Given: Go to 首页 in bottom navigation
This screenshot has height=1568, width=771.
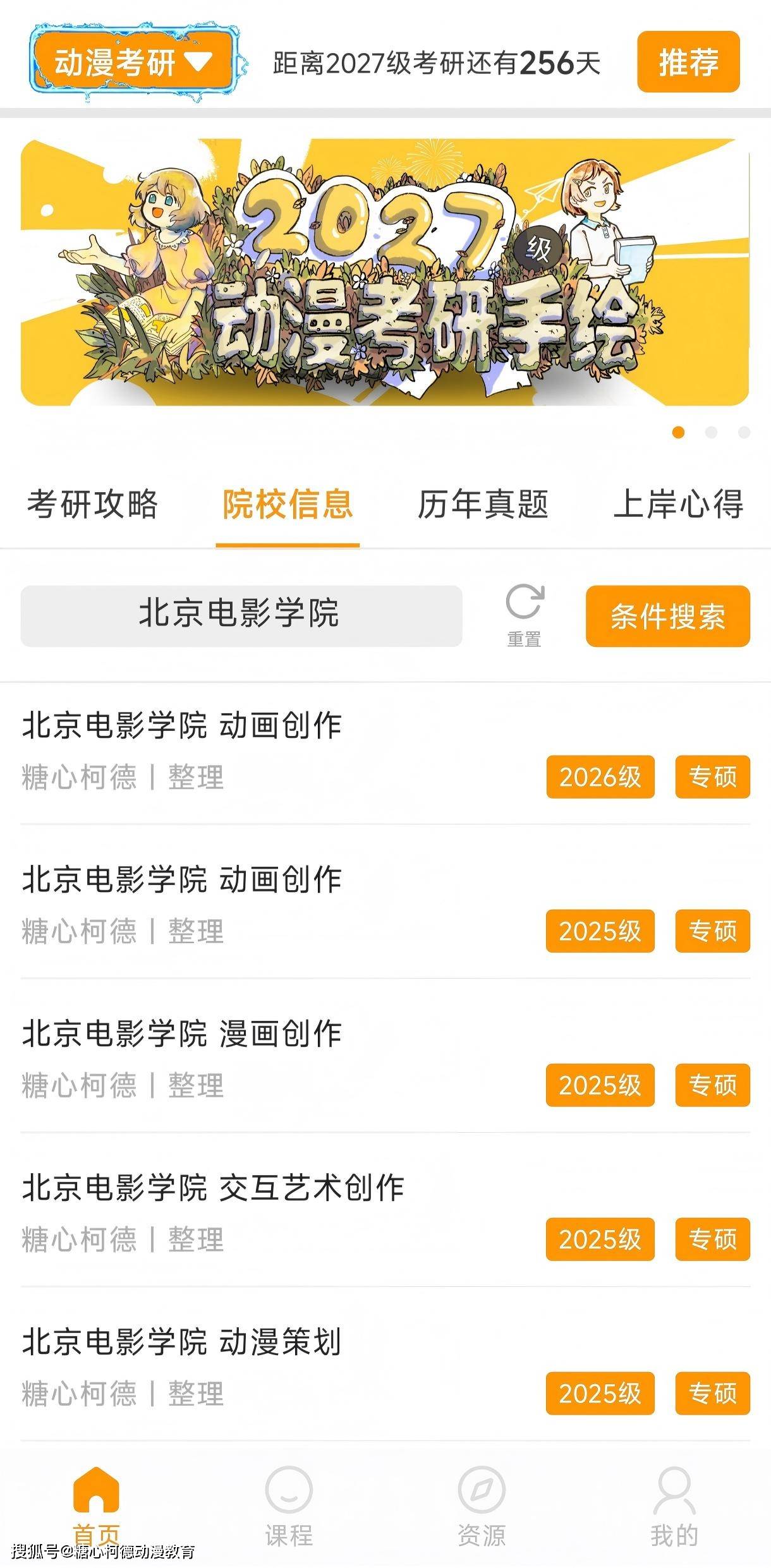Looking at the screenshot, I should tap(96, 1505).
